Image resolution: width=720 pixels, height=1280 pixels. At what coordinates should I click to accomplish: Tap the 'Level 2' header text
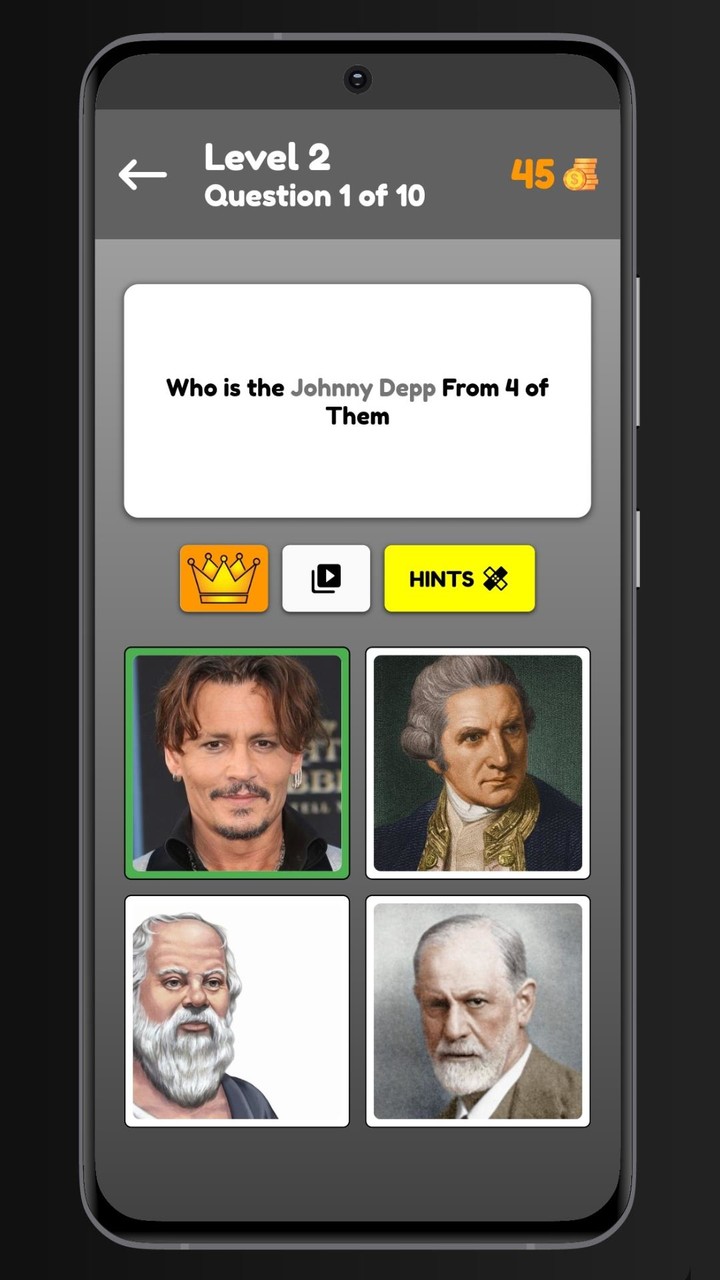tap(266, 158)
